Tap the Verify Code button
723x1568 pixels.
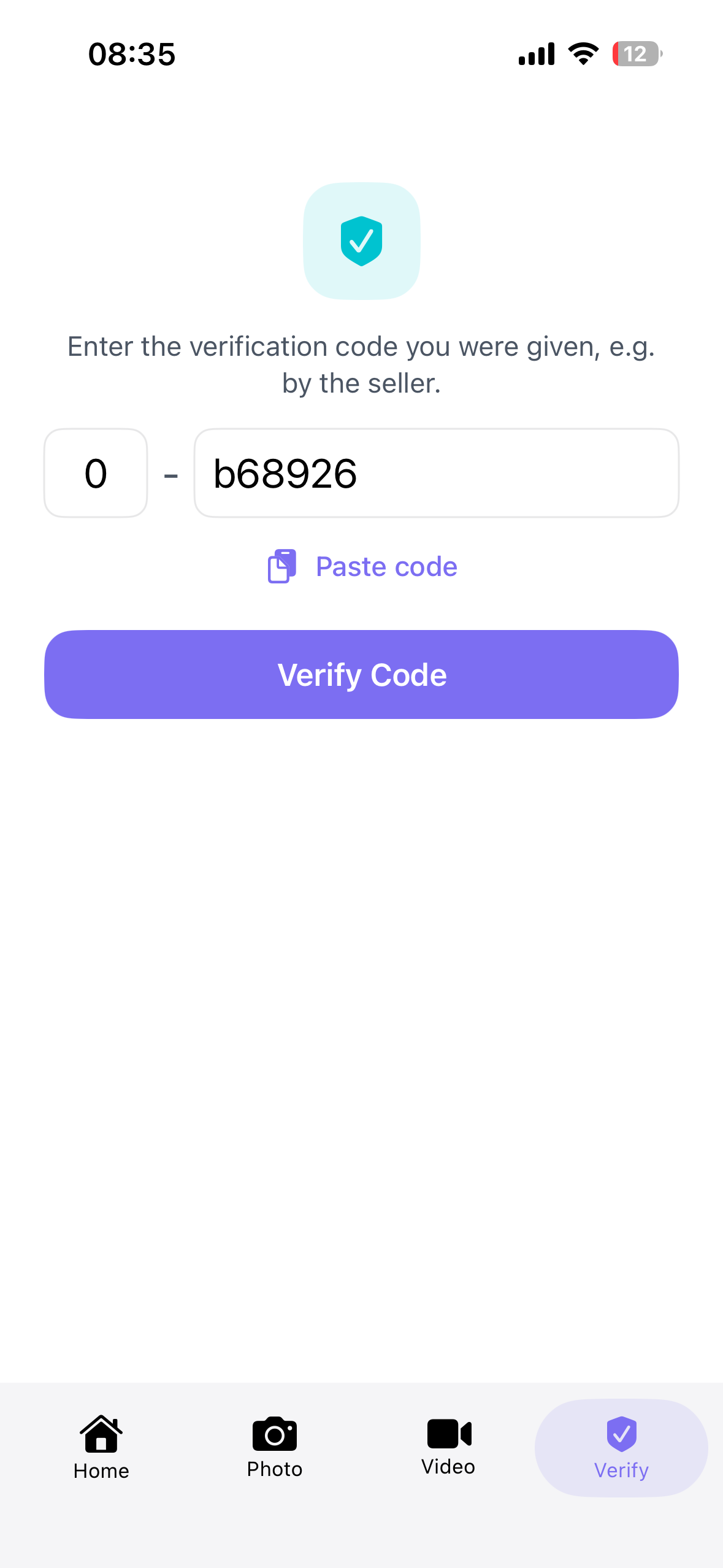361,674
